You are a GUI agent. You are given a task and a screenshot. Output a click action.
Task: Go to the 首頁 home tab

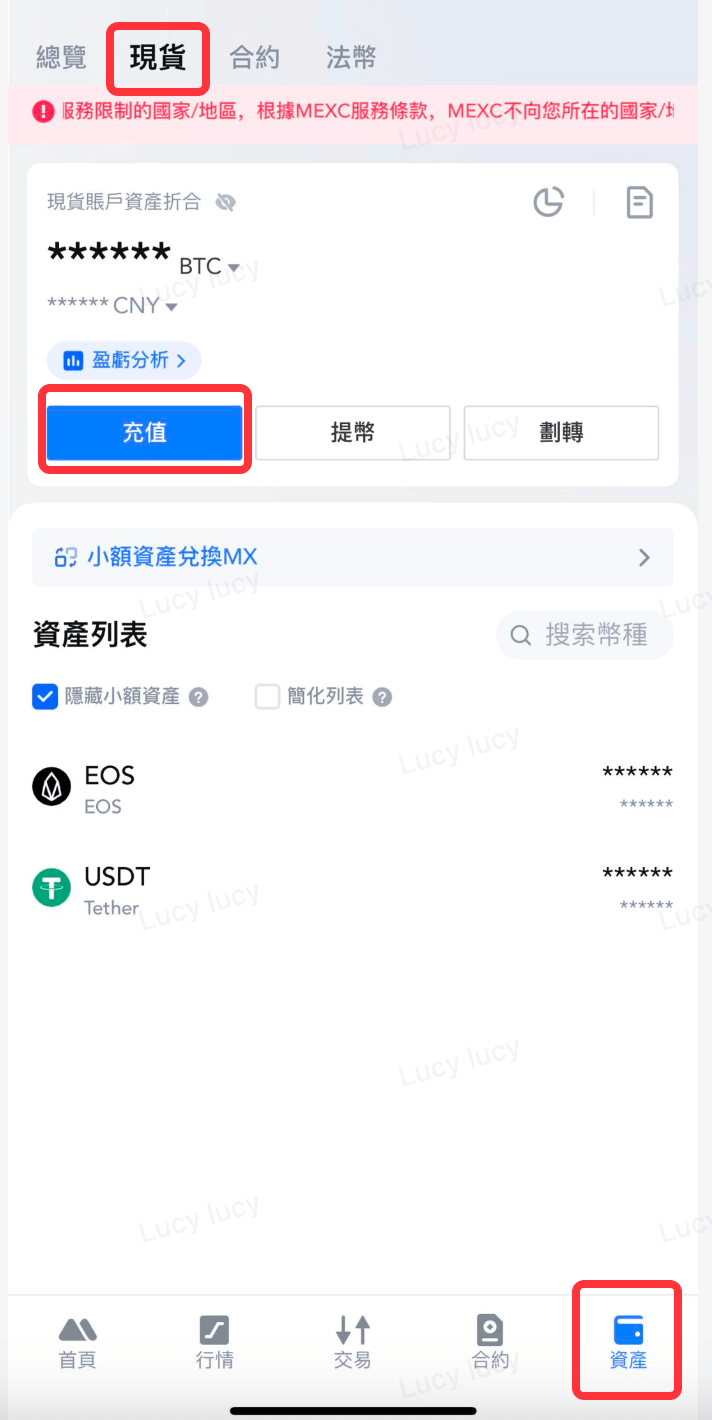click(77, 1341)
